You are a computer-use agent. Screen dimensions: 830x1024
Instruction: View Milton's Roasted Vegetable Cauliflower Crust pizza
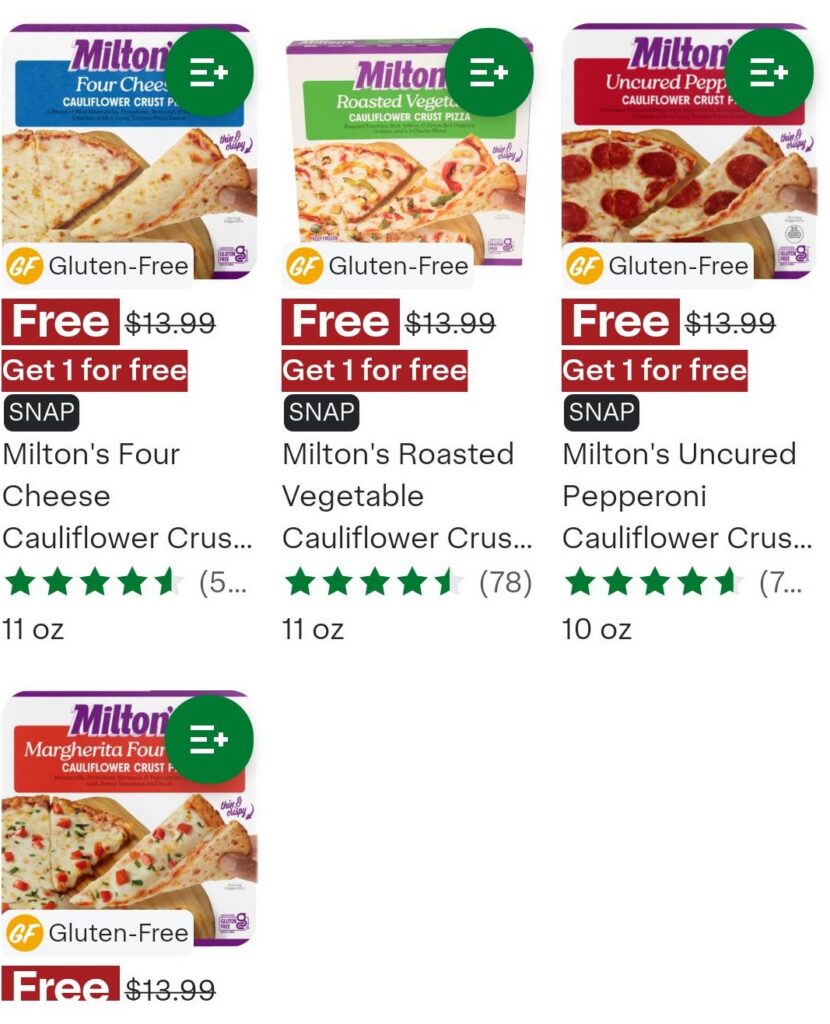[x=407, y=496]
